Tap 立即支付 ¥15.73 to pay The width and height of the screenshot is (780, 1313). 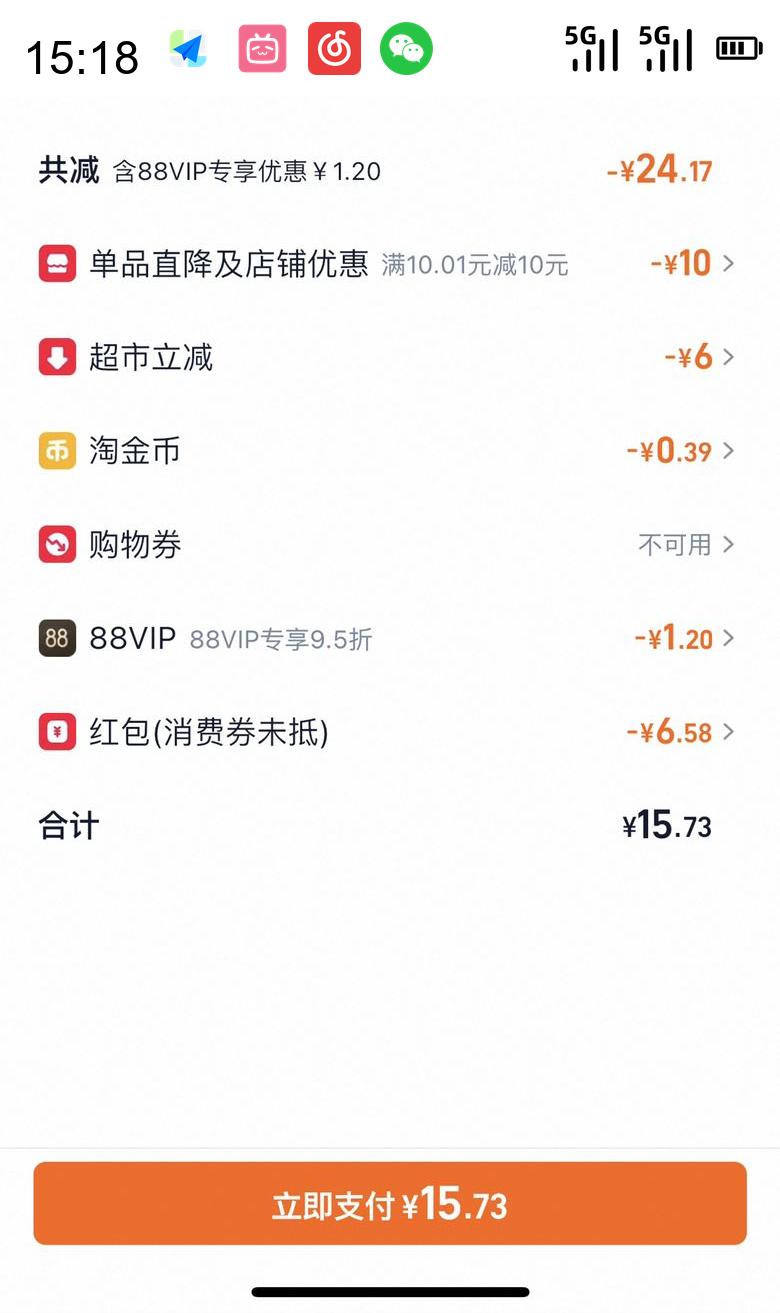coord(390,1204)
